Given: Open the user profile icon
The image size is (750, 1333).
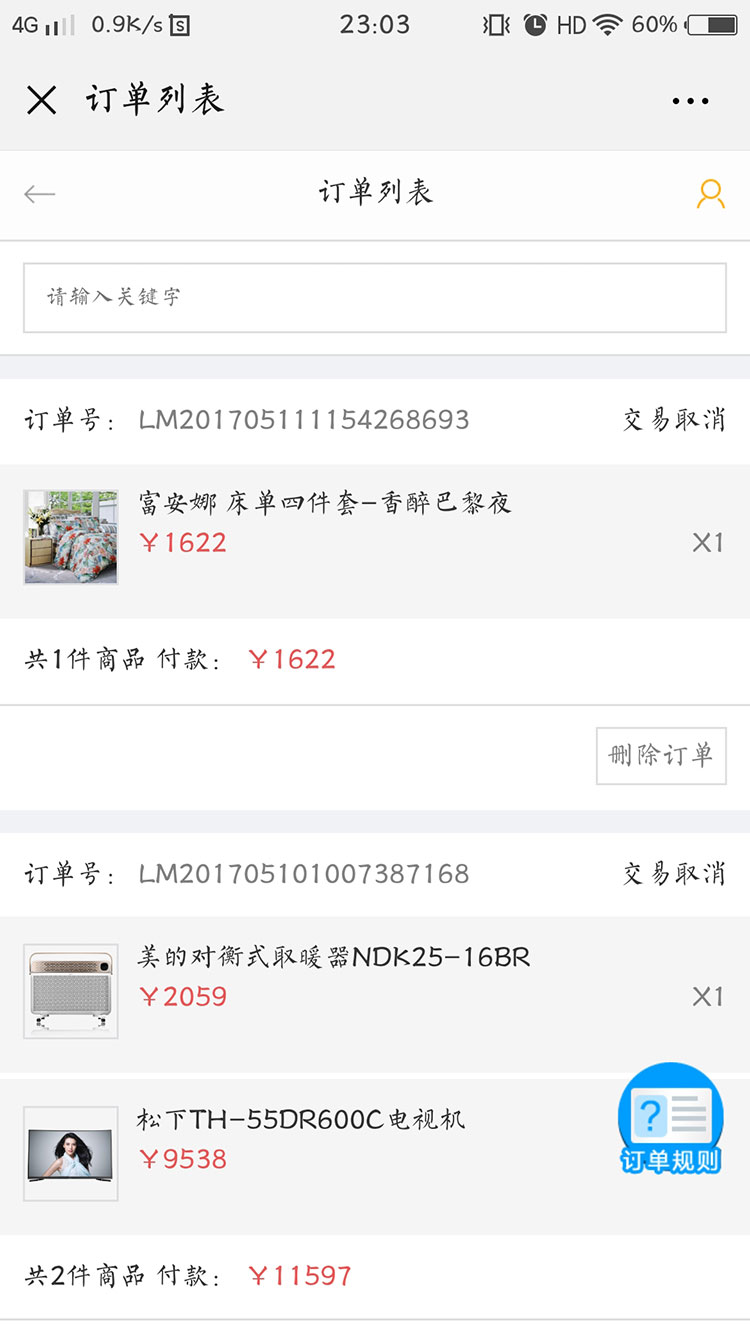Looking at the screenshot, I should tap(710, 194).
